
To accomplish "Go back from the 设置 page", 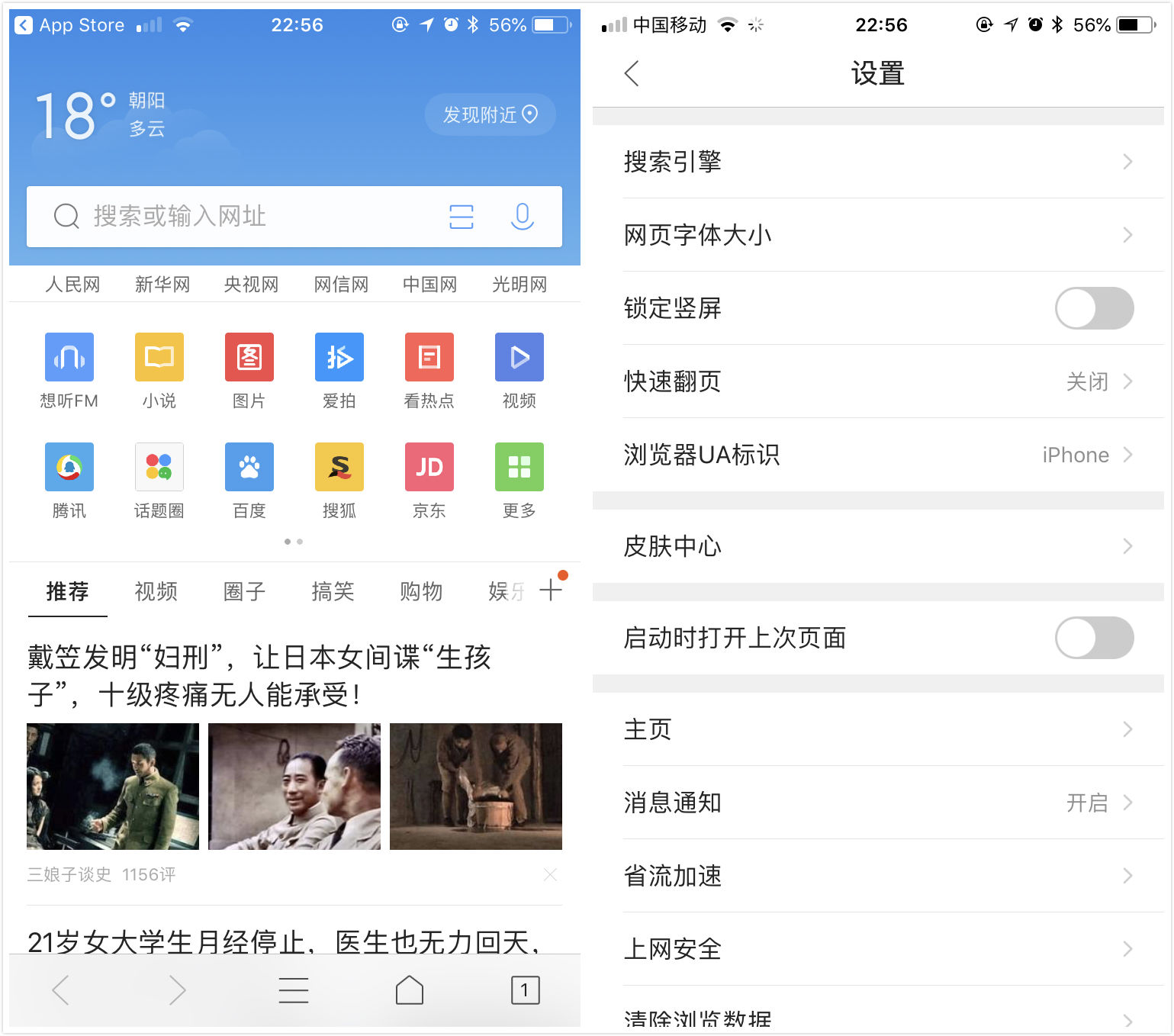I will (632, 74).
